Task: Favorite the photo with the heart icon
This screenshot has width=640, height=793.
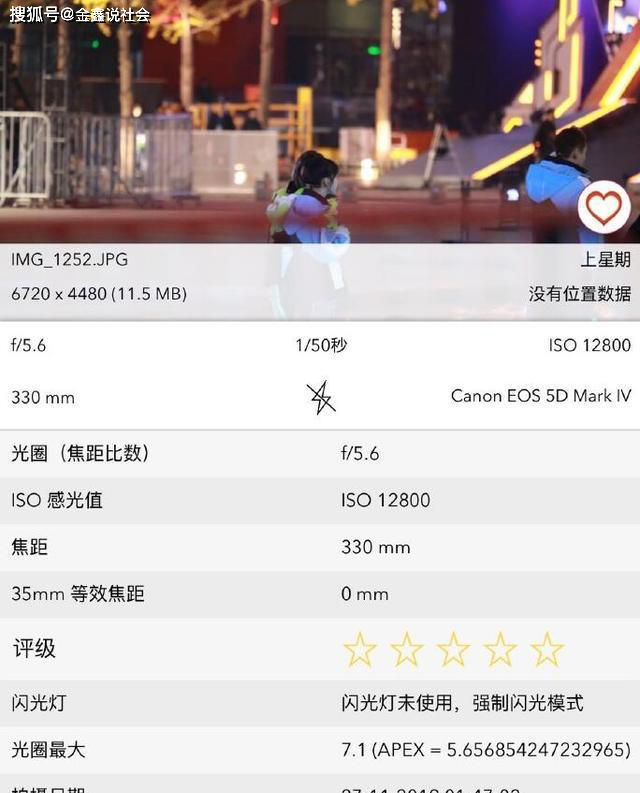Action: [603, 208]
